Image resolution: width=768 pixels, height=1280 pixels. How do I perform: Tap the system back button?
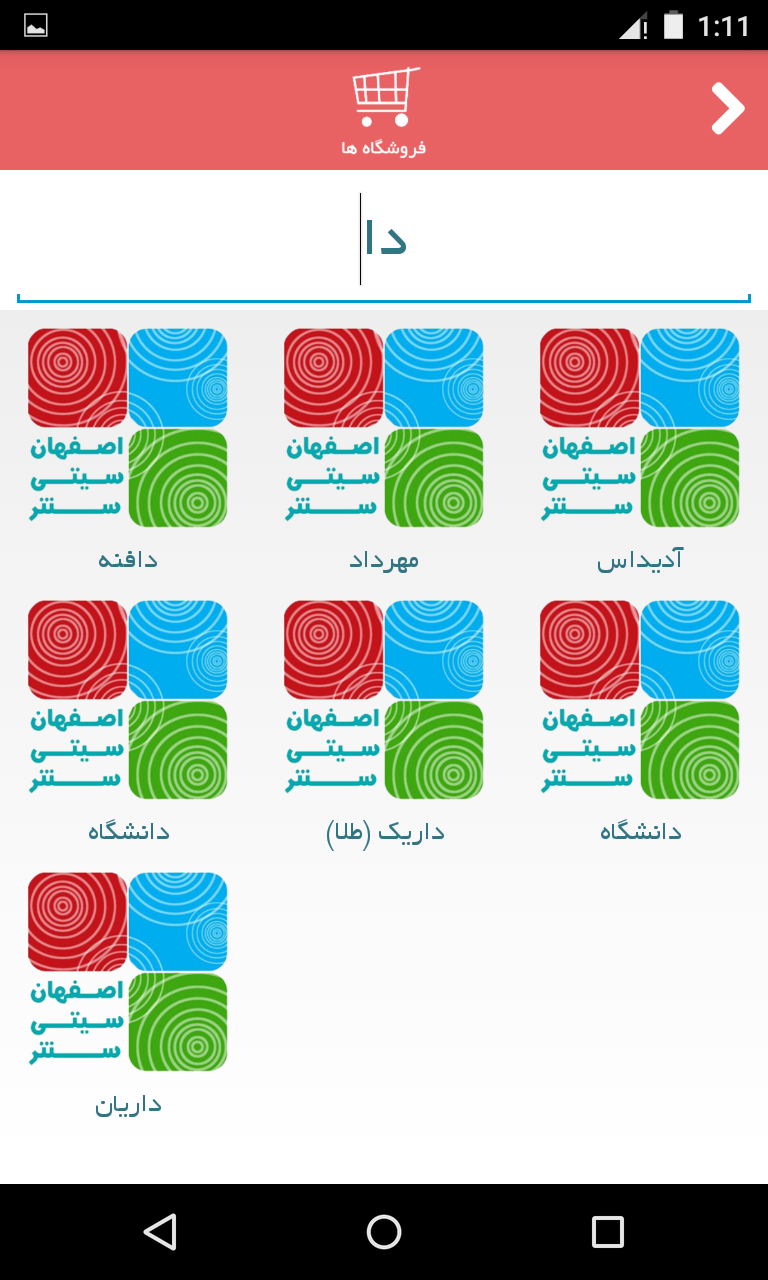[x=160, y=1232]
